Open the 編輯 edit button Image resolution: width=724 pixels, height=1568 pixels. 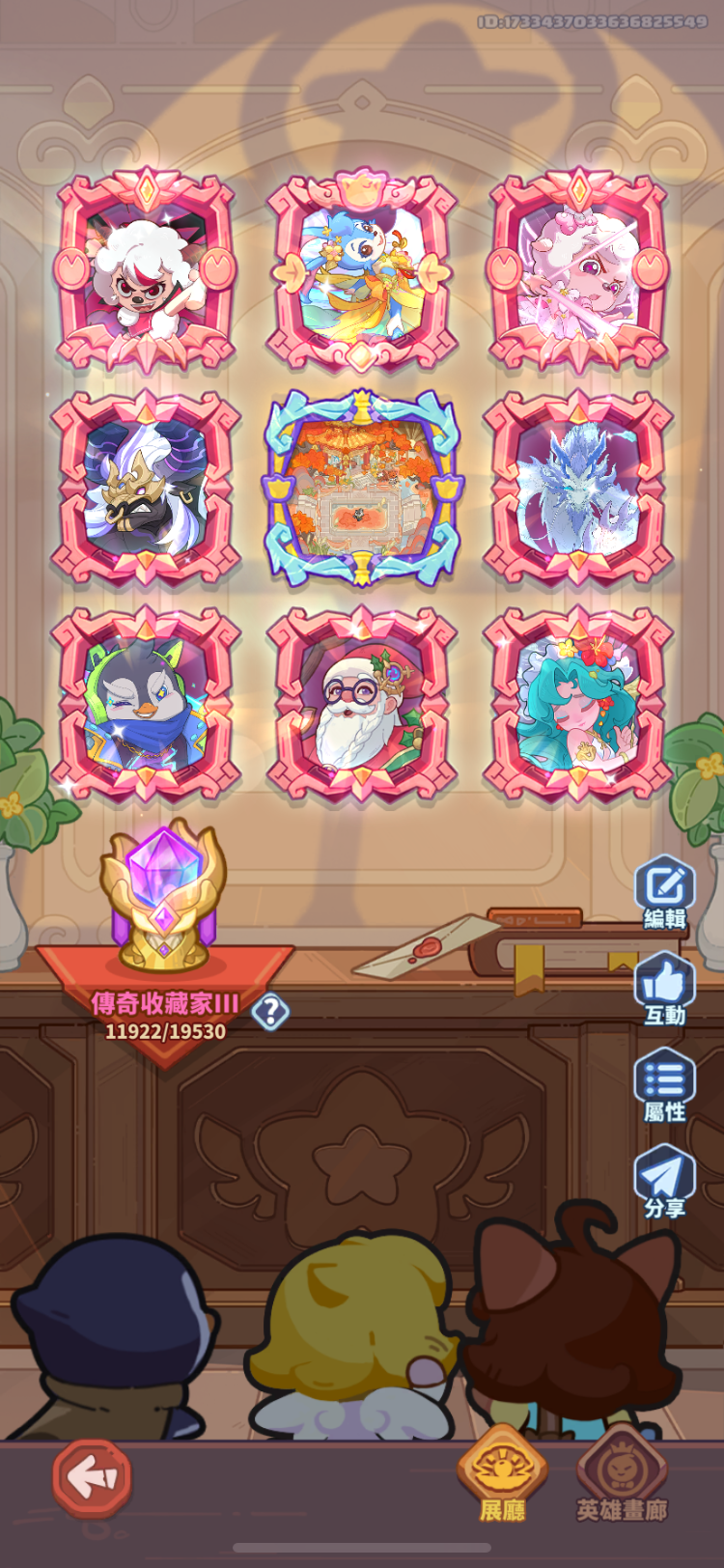click(x=665, y=892)
